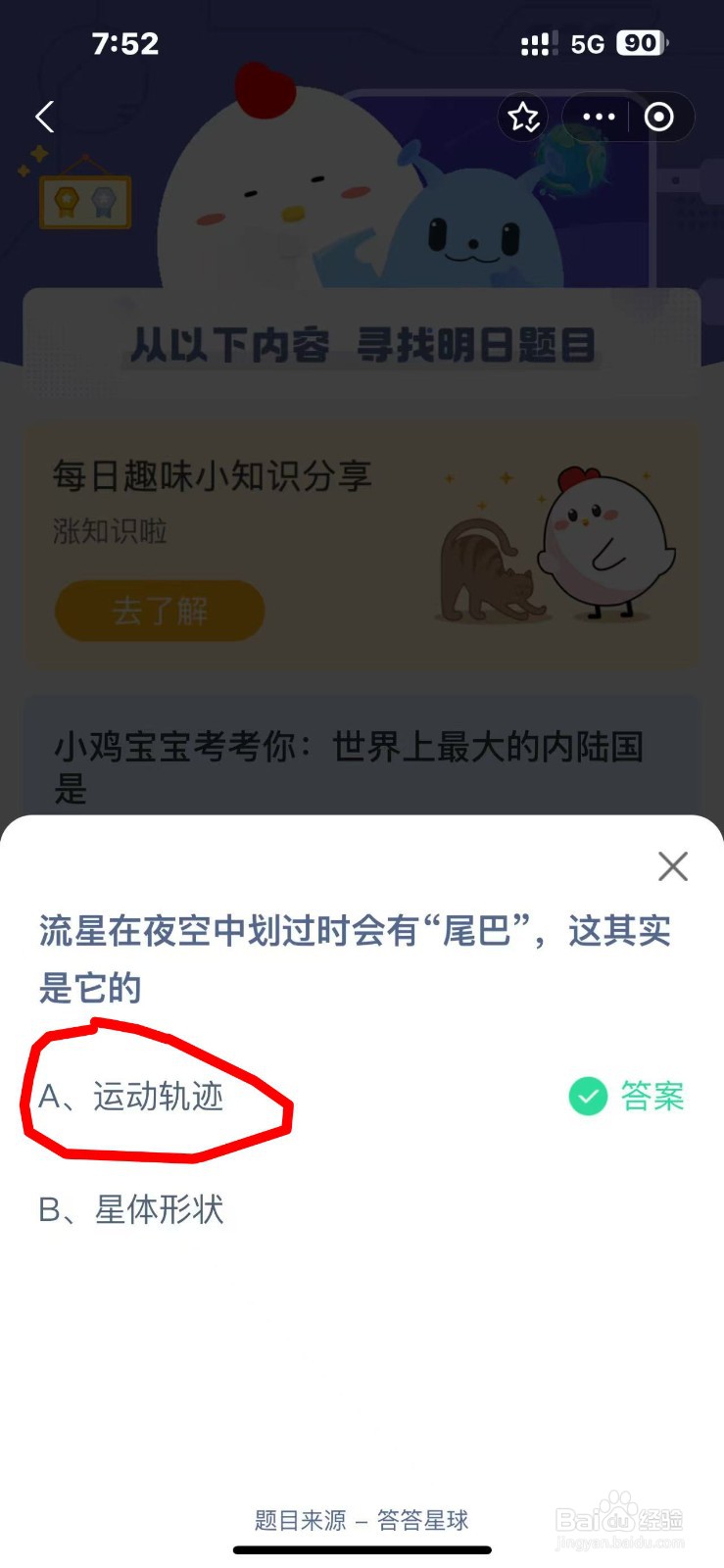Select answer B 星体形状
Image resolution: width=724 pixels, height=1568 pixels.
tap(132, 1210)
